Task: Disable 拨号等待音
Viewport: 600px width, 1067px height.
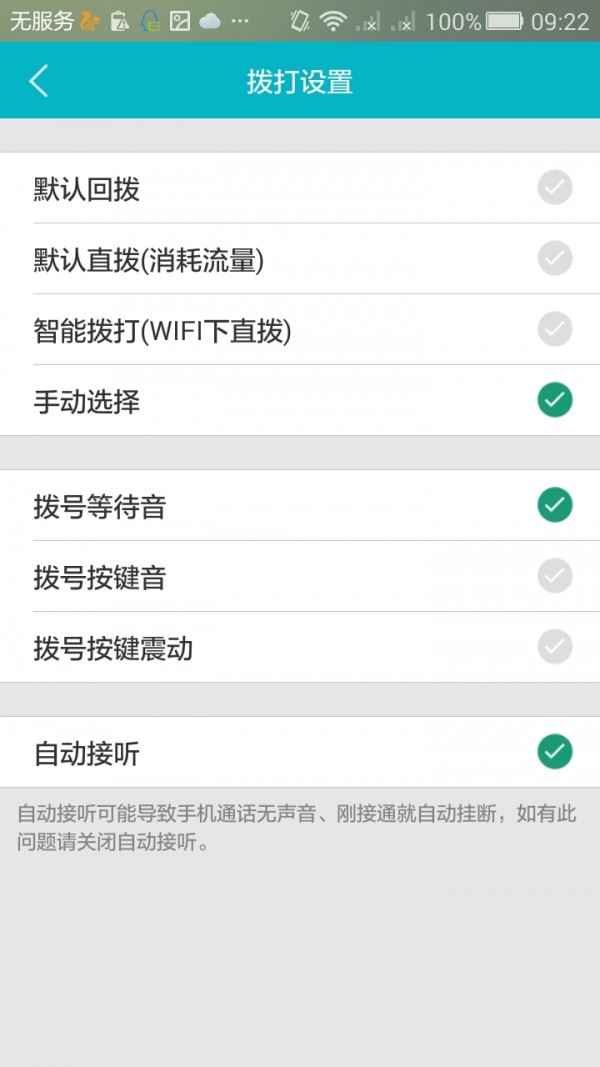Action: point(554,506)
